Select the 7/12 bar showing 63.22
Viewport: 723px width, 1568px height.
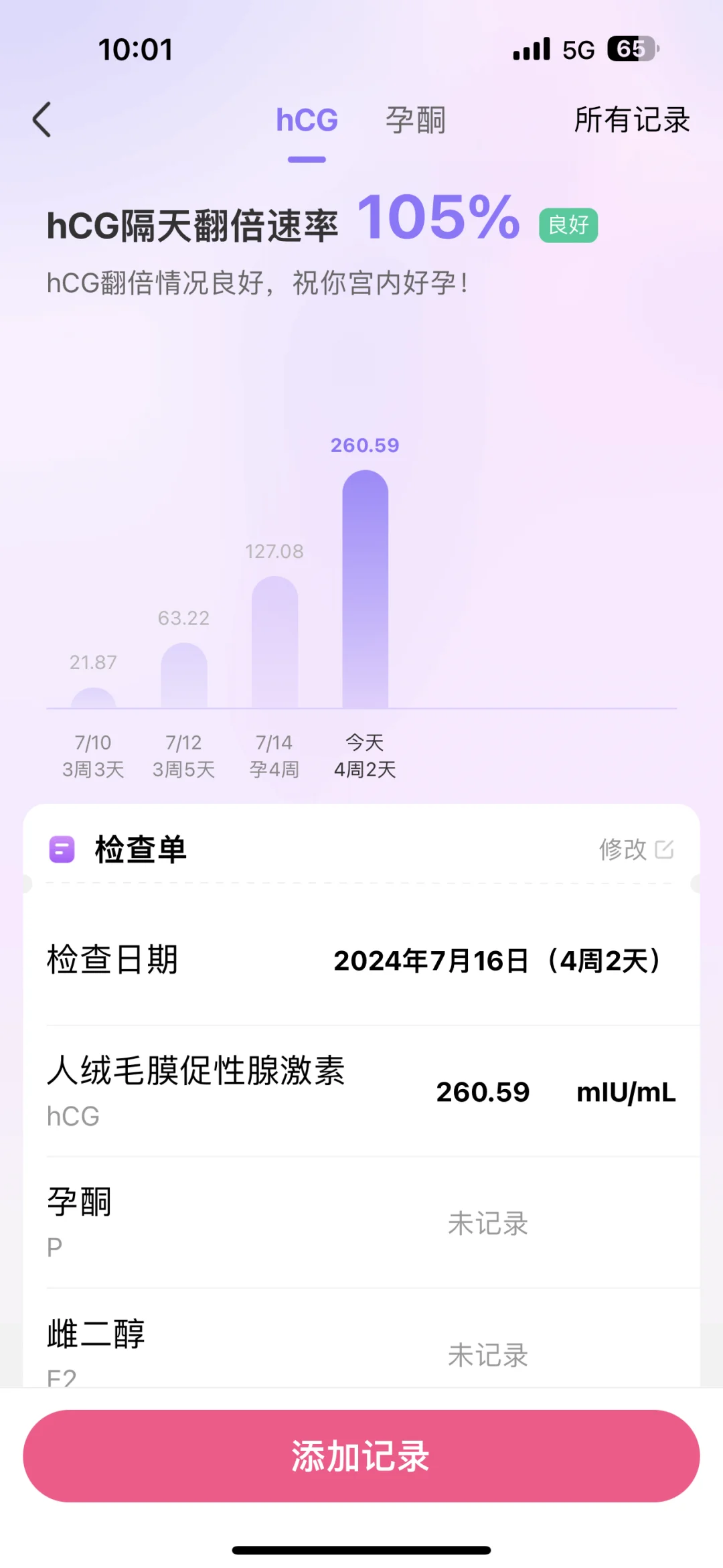point(184,675)
